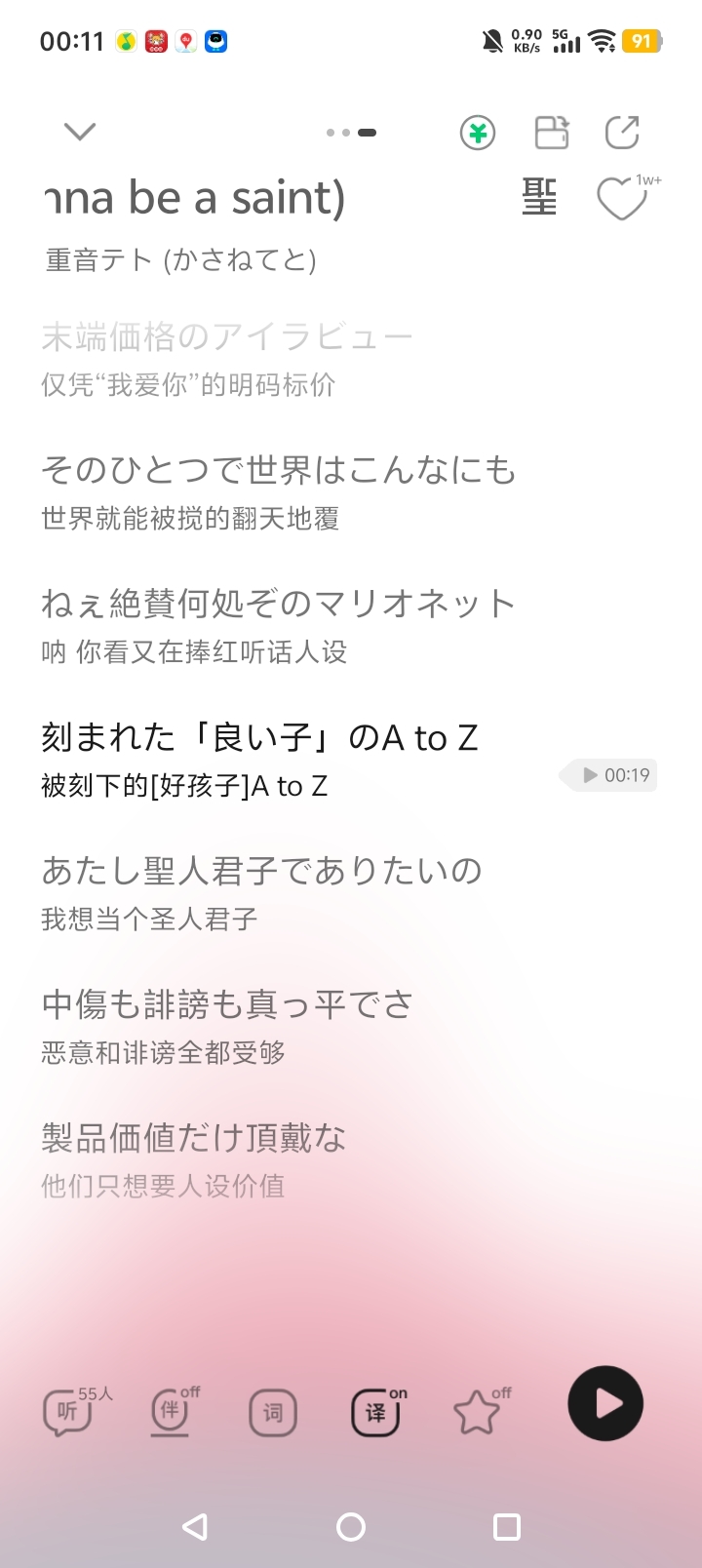Open artist 重音テト page

pyautogui.click(x=181, y=260)
